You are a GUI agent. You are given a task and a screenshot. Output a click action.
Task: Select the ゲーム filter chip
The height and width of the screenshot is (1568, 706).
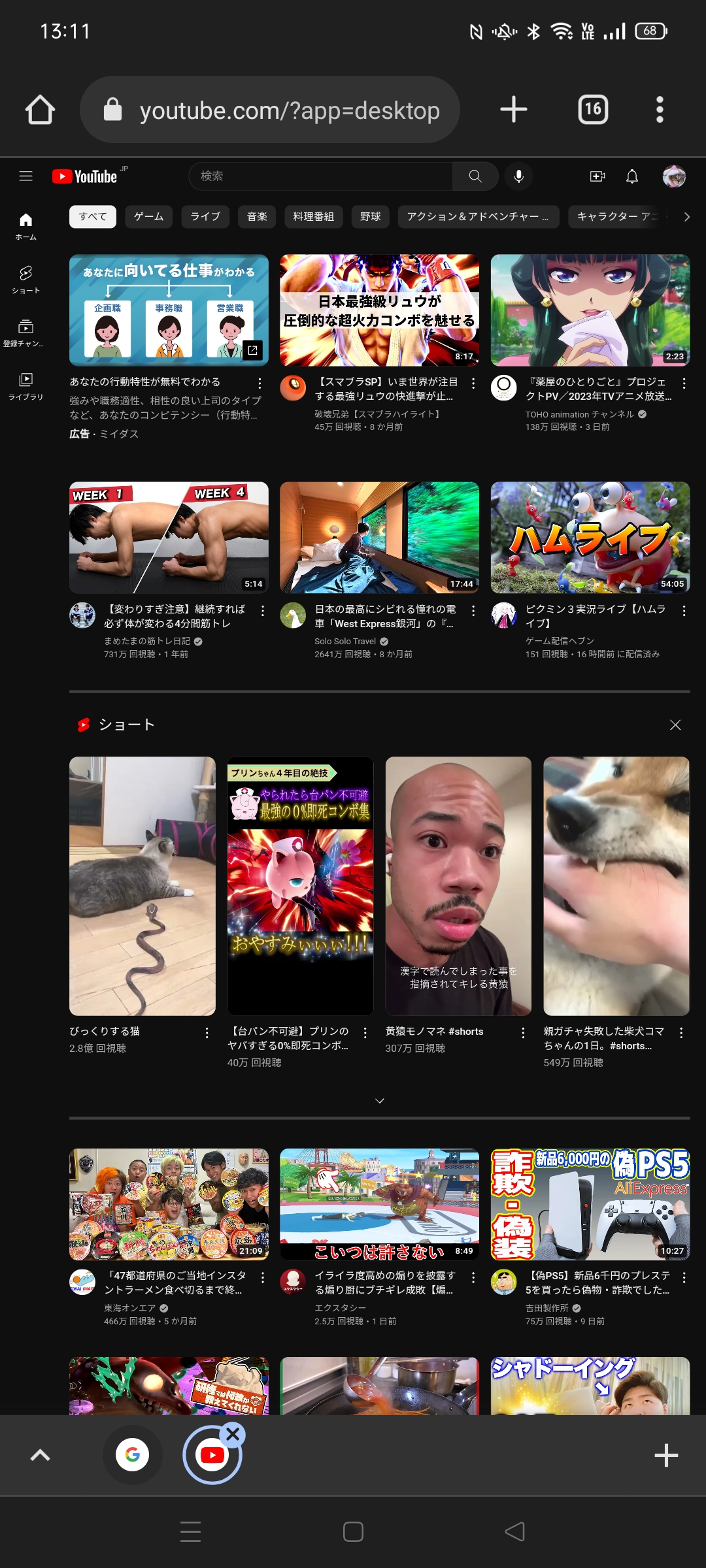[x=148, y=217]
